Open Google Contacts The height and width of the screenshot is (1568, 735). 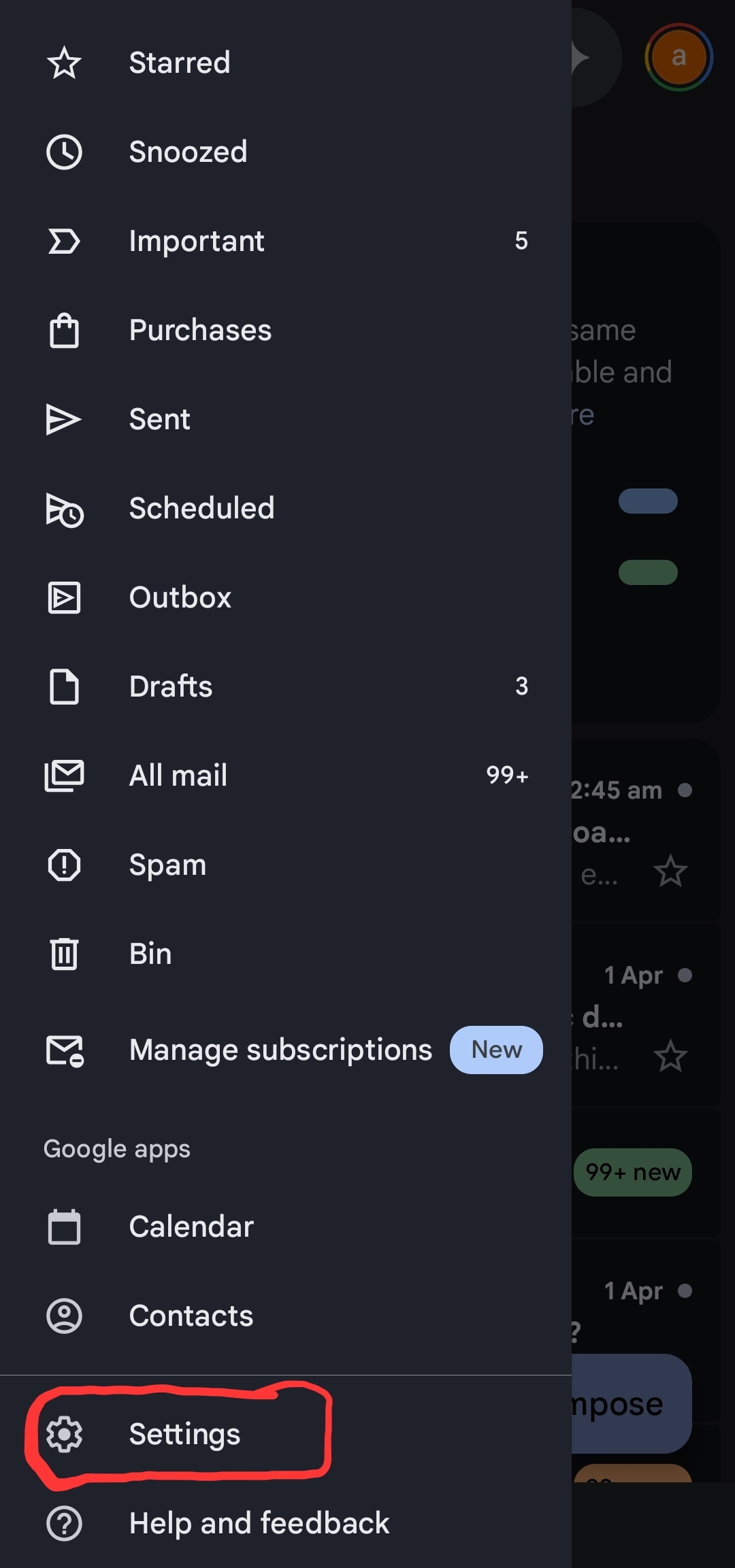tap(190, 1316)
